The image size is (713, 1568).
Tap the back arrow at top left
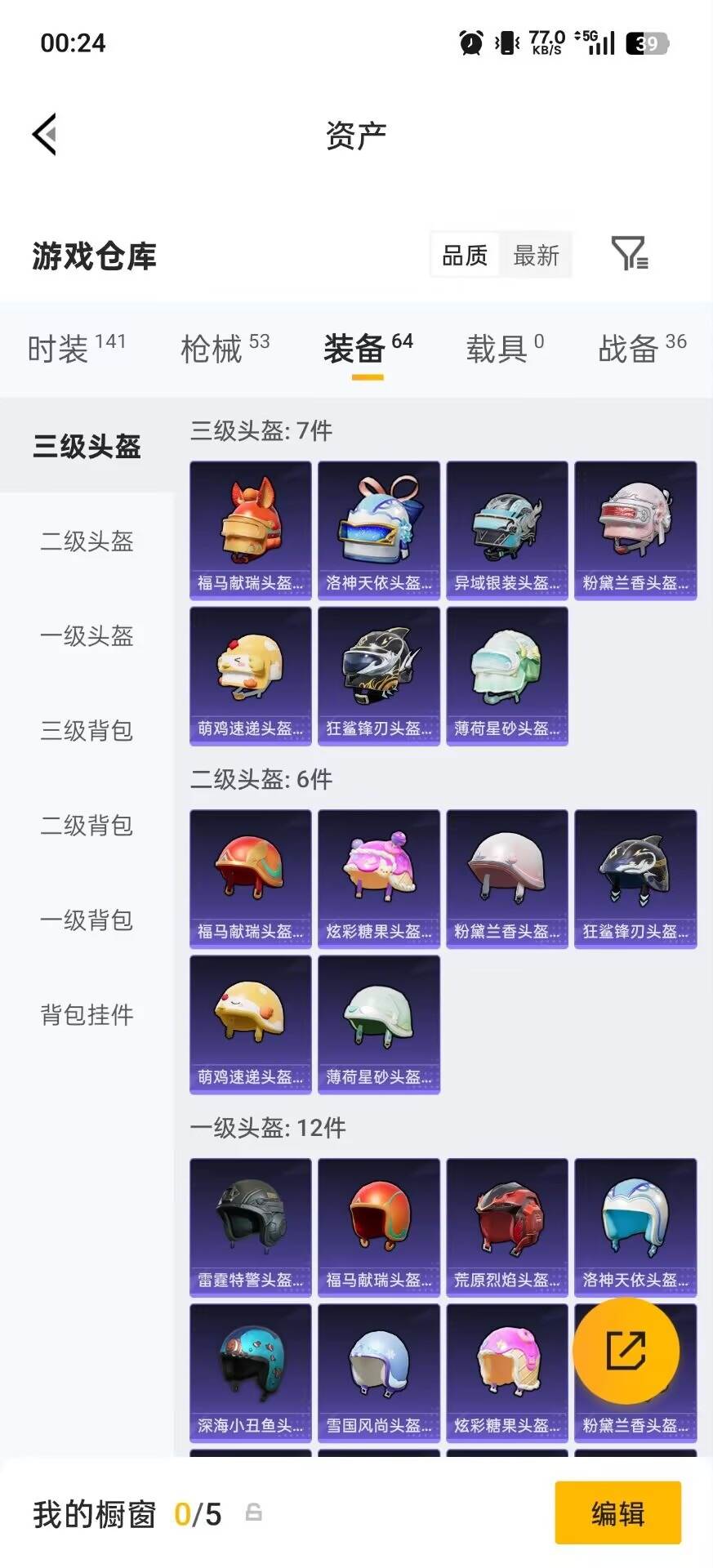pos(45,135)
